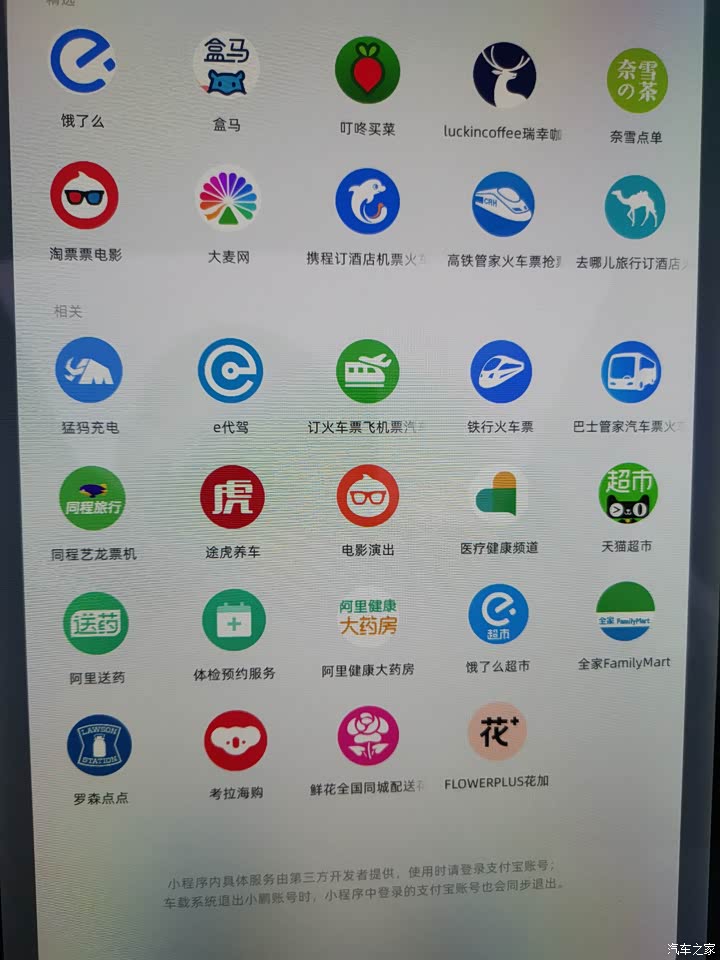This screenshot has width=720, height=960.
Task: Open 罗森点单 ordering
Action: (99, 745)
